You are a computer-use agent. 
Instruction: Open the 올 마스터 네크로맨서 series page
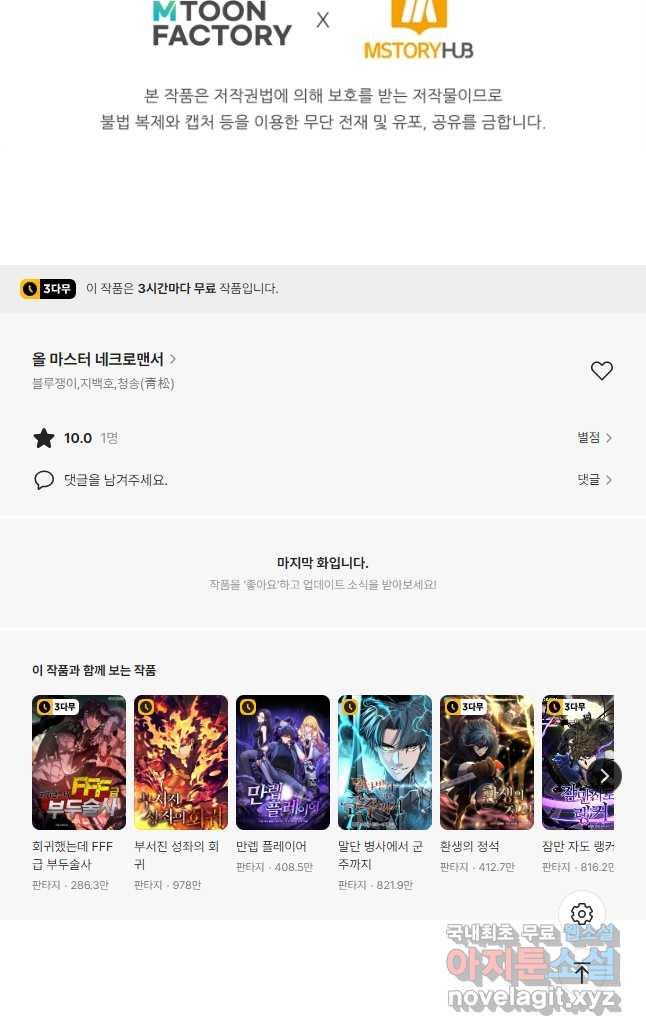(x=104, y=359)
